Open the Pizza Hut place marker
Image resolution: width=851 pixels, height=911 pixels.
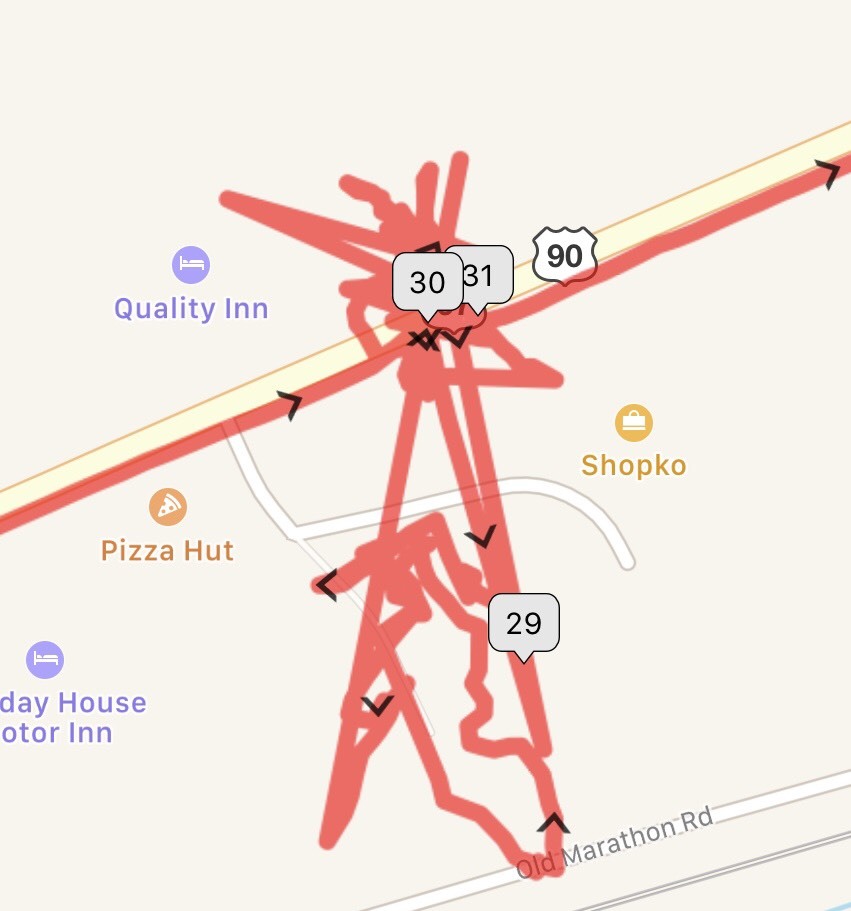click(x=168, y=507)
